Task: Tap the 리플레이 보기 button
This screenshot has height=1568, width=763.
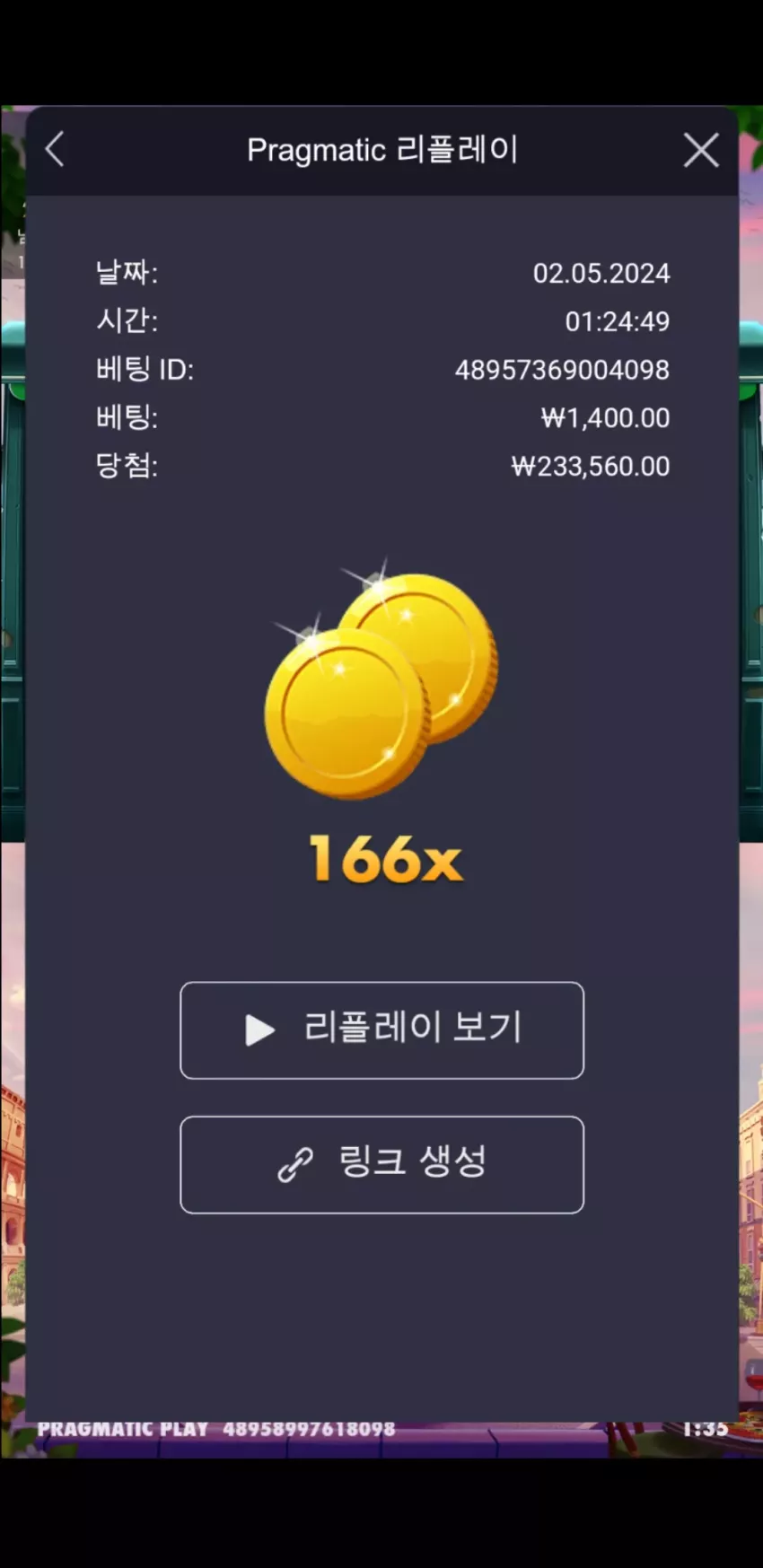Action: (381, 1030)
